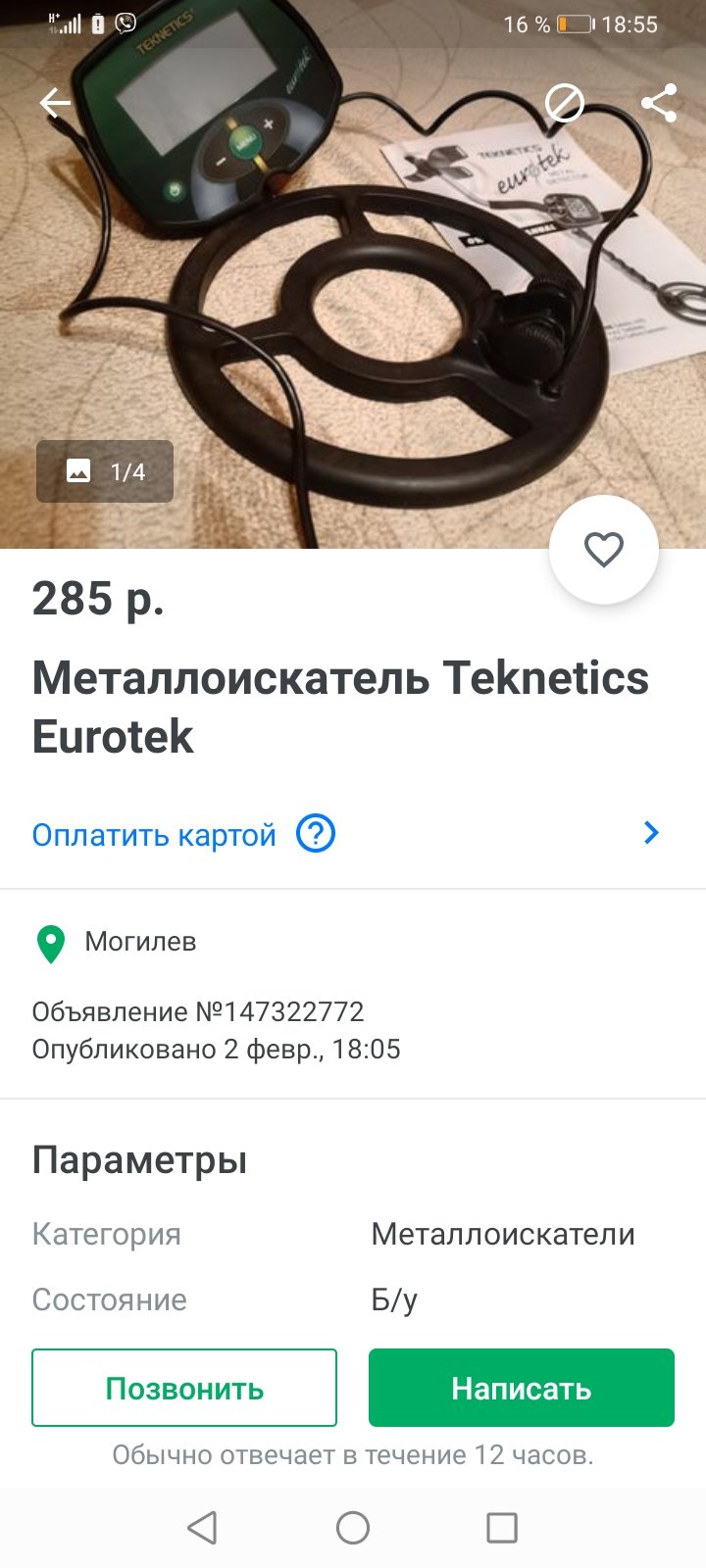Show help for card payment
The height and width of the screenshot is (1568, 706).
[316, 834]
